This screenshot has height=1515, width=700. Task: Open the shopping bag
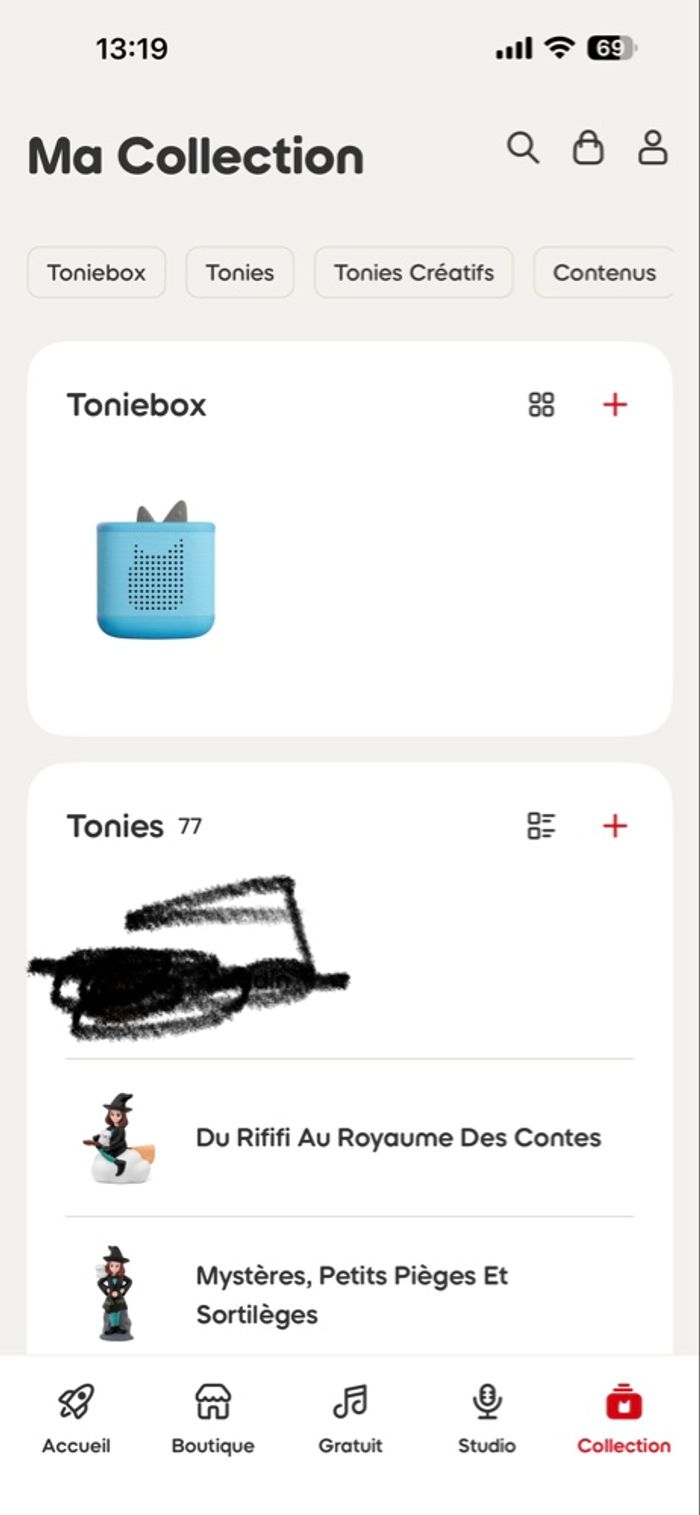pos(588,148)
